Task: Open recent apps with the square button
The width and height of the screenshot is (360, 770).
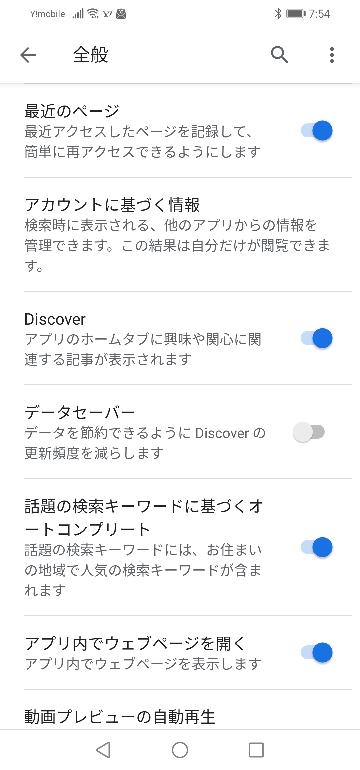Action: tap(256, 750)
